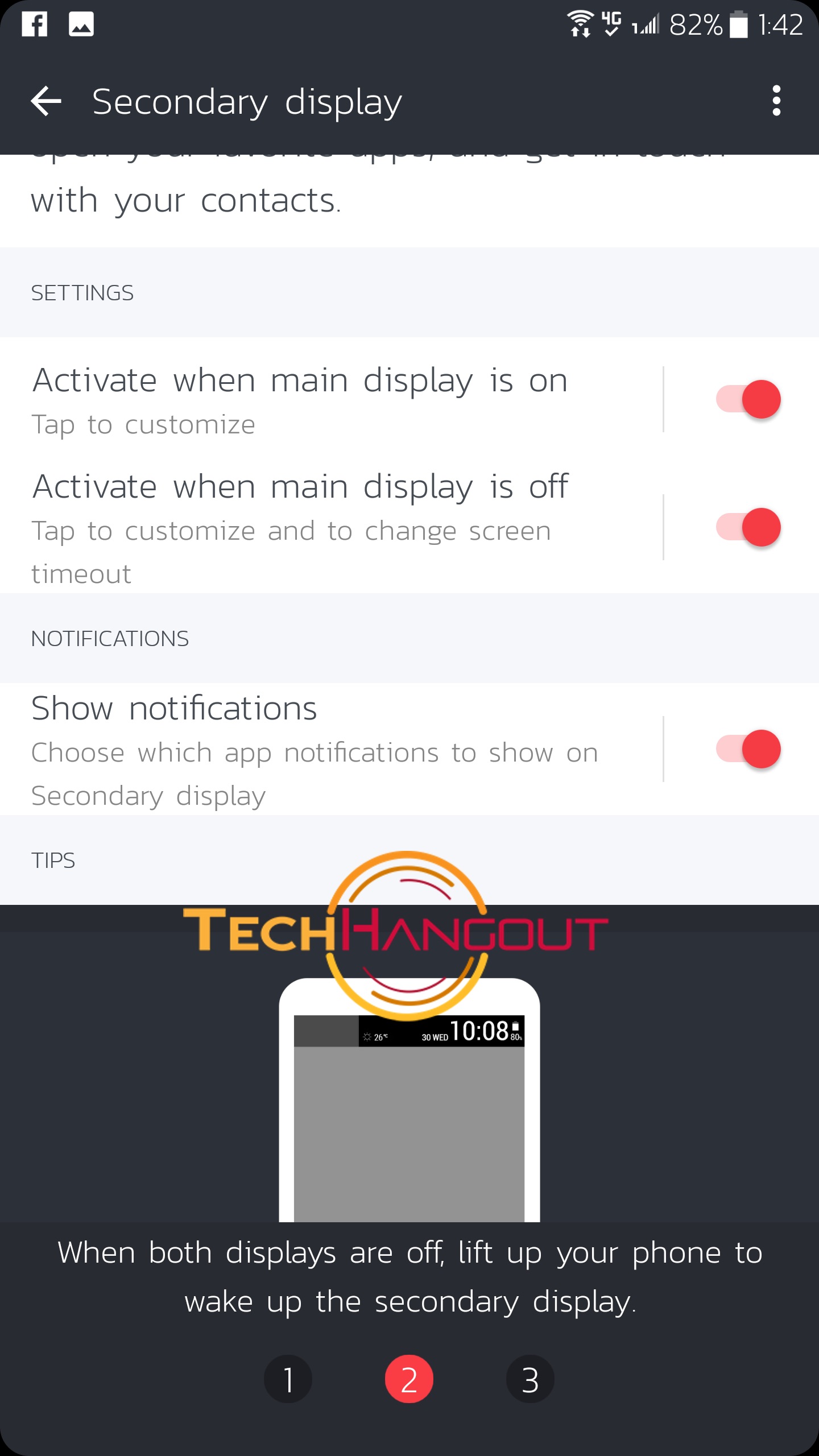
Task: Select tip page 1
Action: tap(288, 1379)
